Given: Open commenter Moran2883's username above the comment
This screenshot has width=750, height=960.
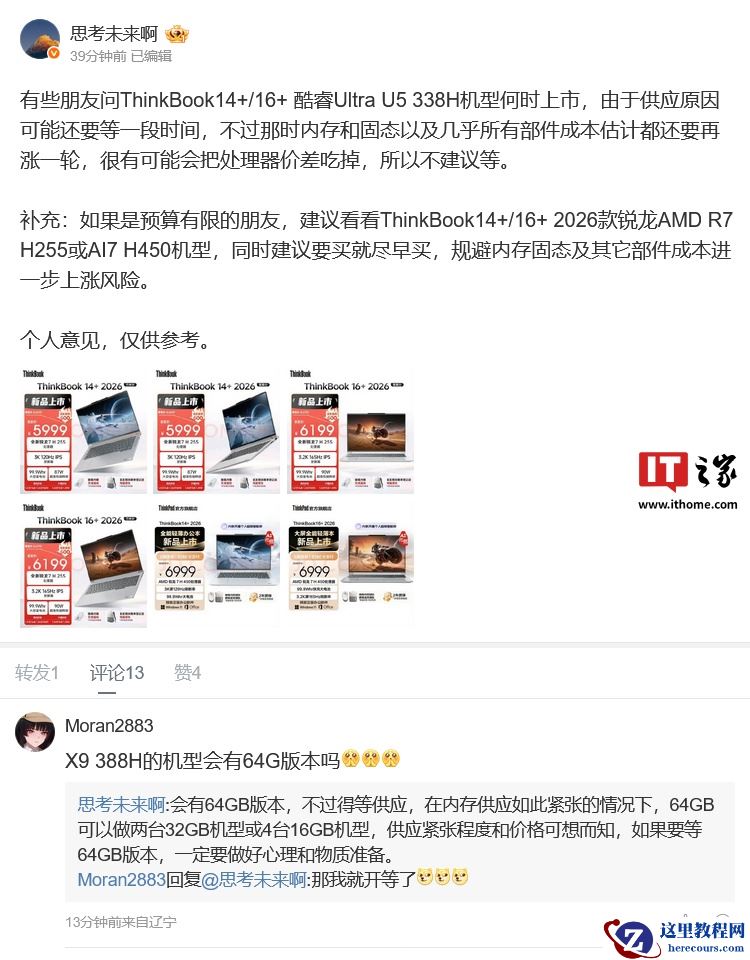Looking at the screenshot, I should (x=109, y=725).
